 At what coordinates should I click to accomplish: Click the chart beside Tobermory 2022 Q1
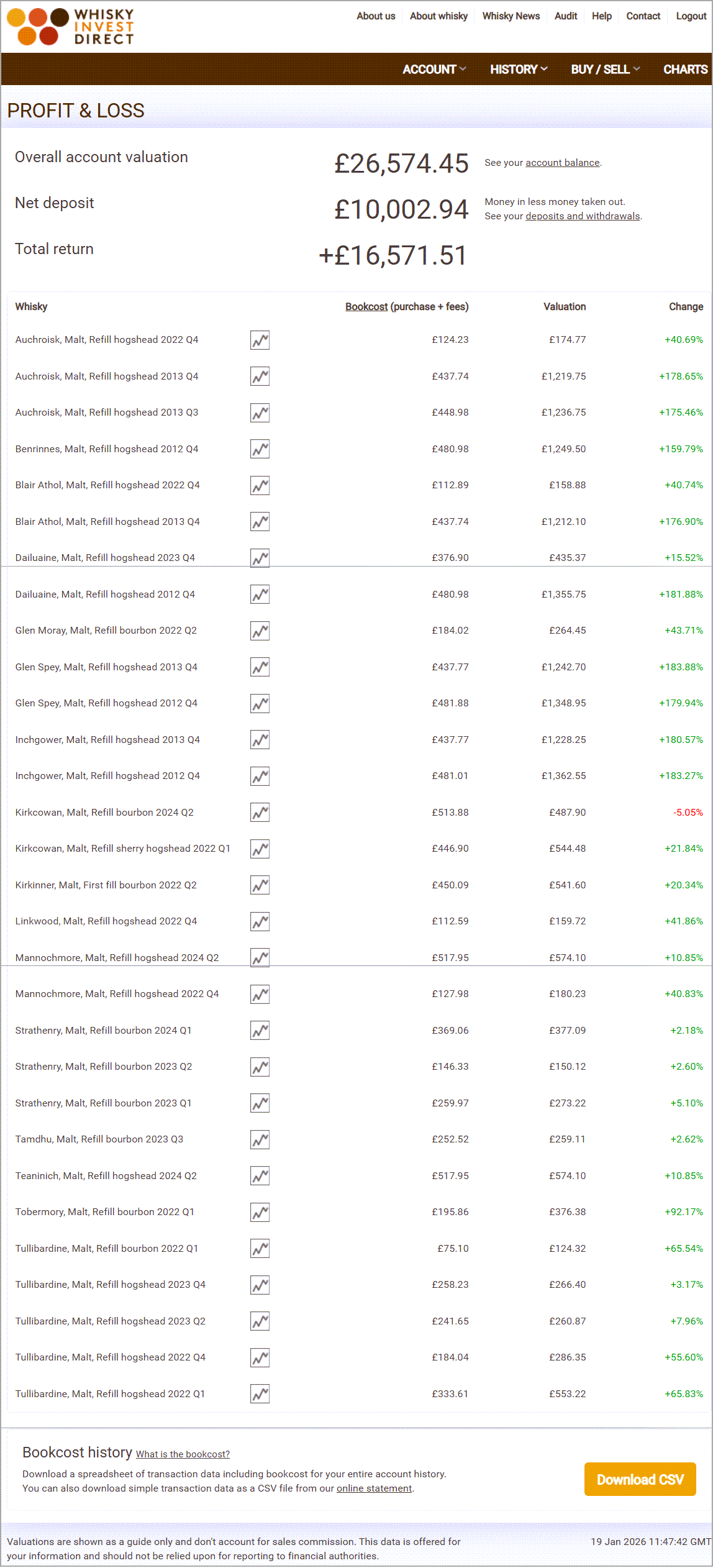[x=260, y=1212]
